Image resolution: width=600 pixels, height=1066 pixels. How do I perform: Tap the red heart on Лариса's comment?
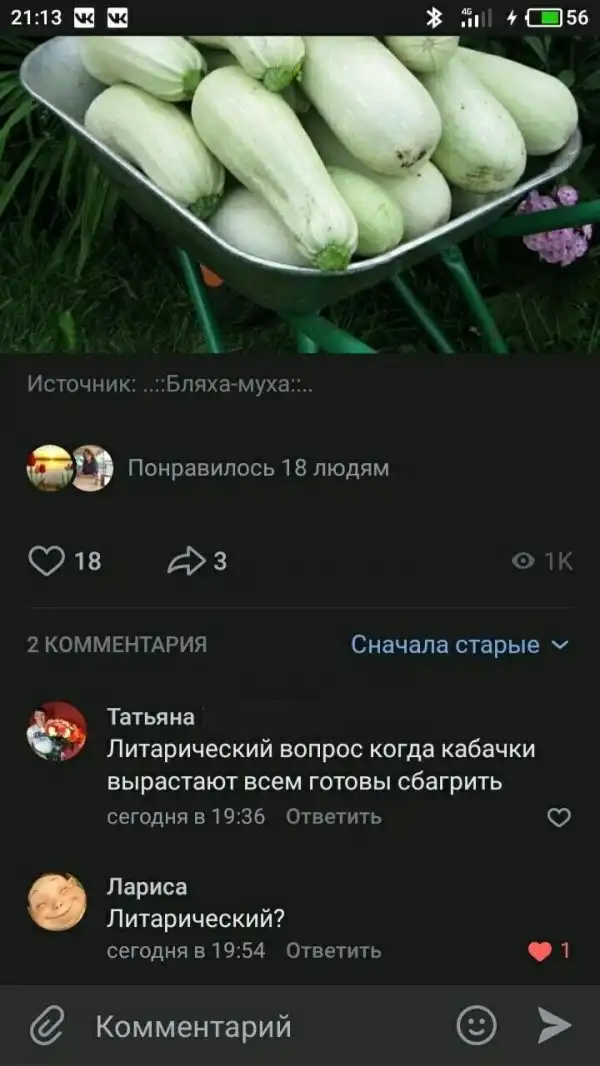pos(541,951)
